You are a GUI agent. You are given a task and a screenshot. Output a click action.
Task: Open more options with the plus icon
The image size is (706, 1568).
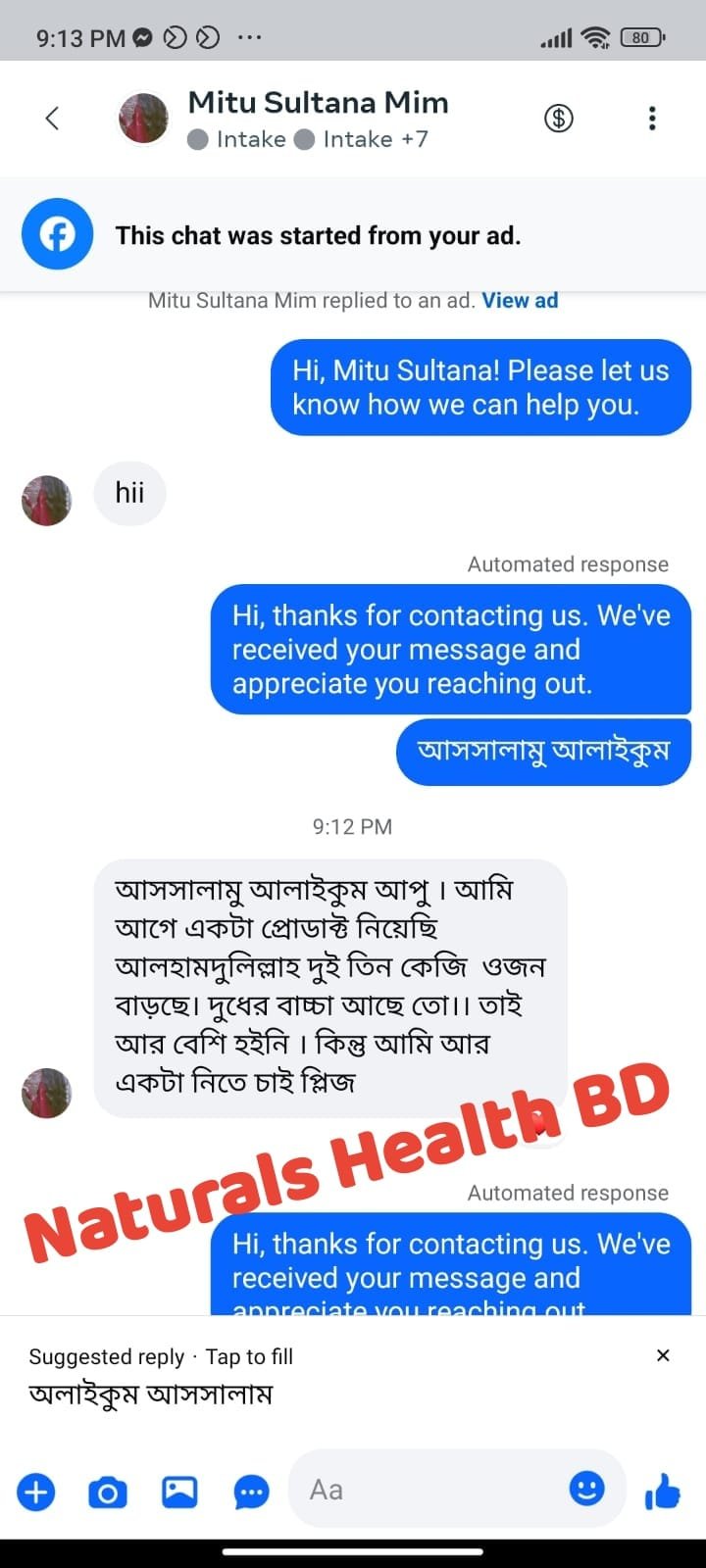coord(36,1493)
